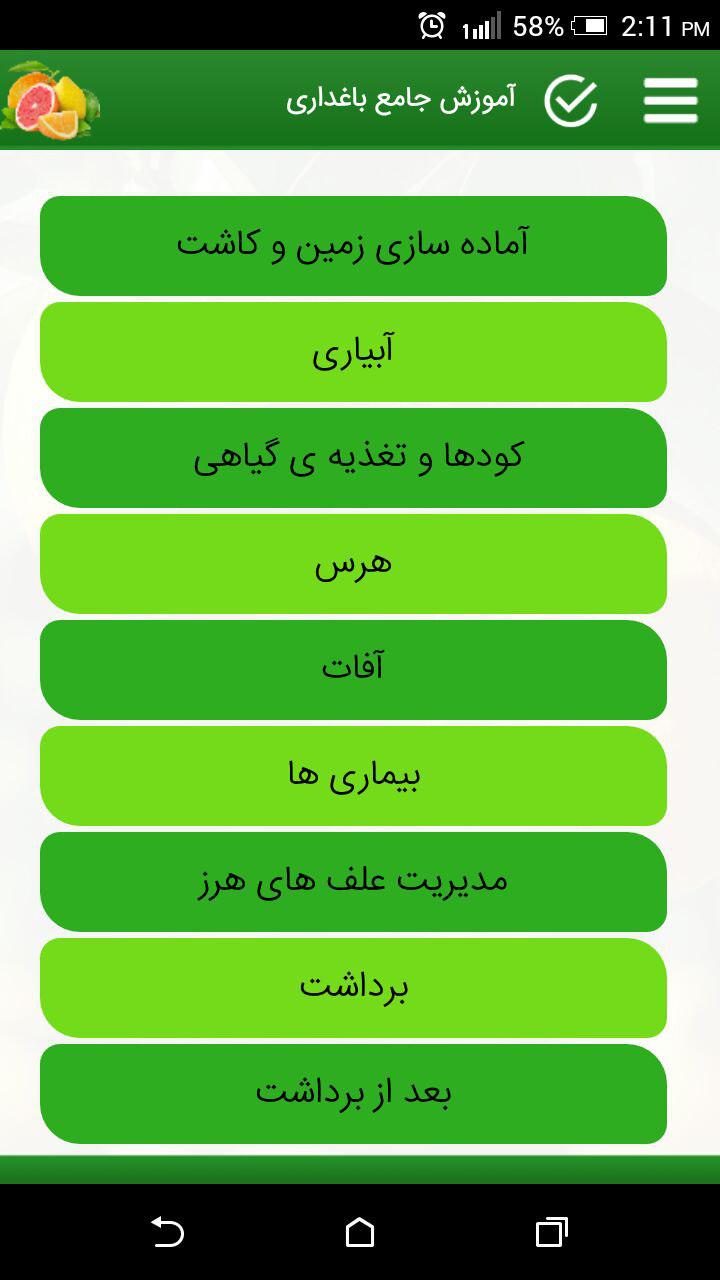720x1280 pixels.
Task: Open the آبیاری section
Action: [x=353, y=352]
